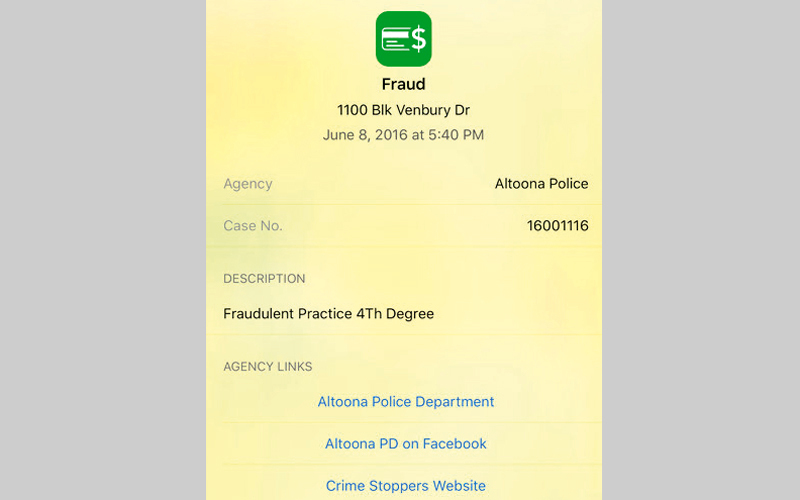Open the Altoona Police Department link

406,402
